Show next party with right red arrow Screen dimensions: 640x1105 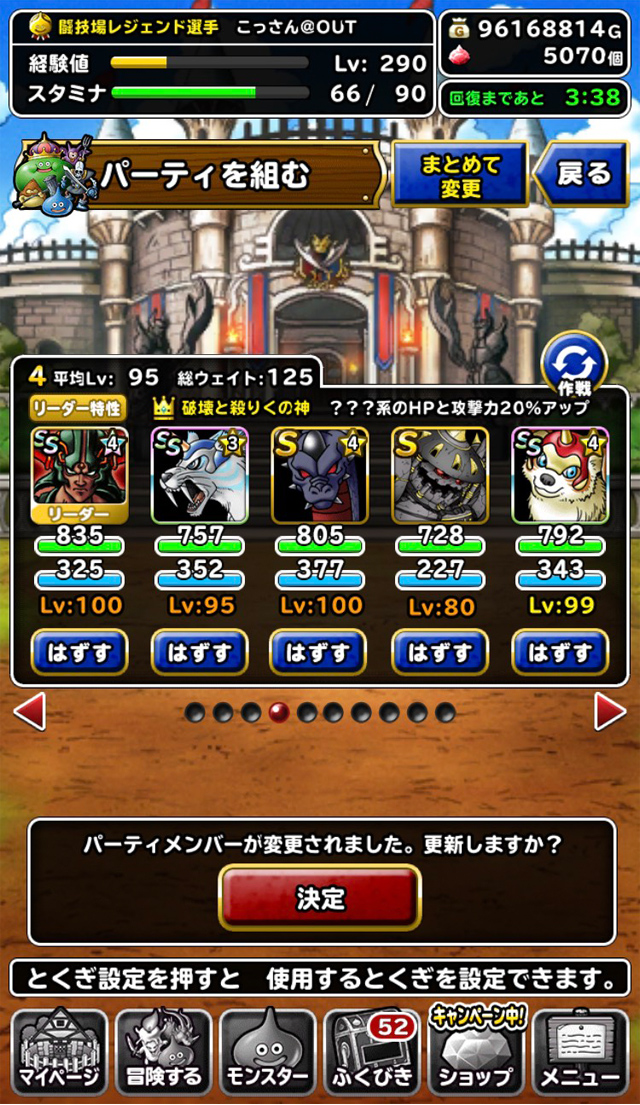click(x=610, y=712)
